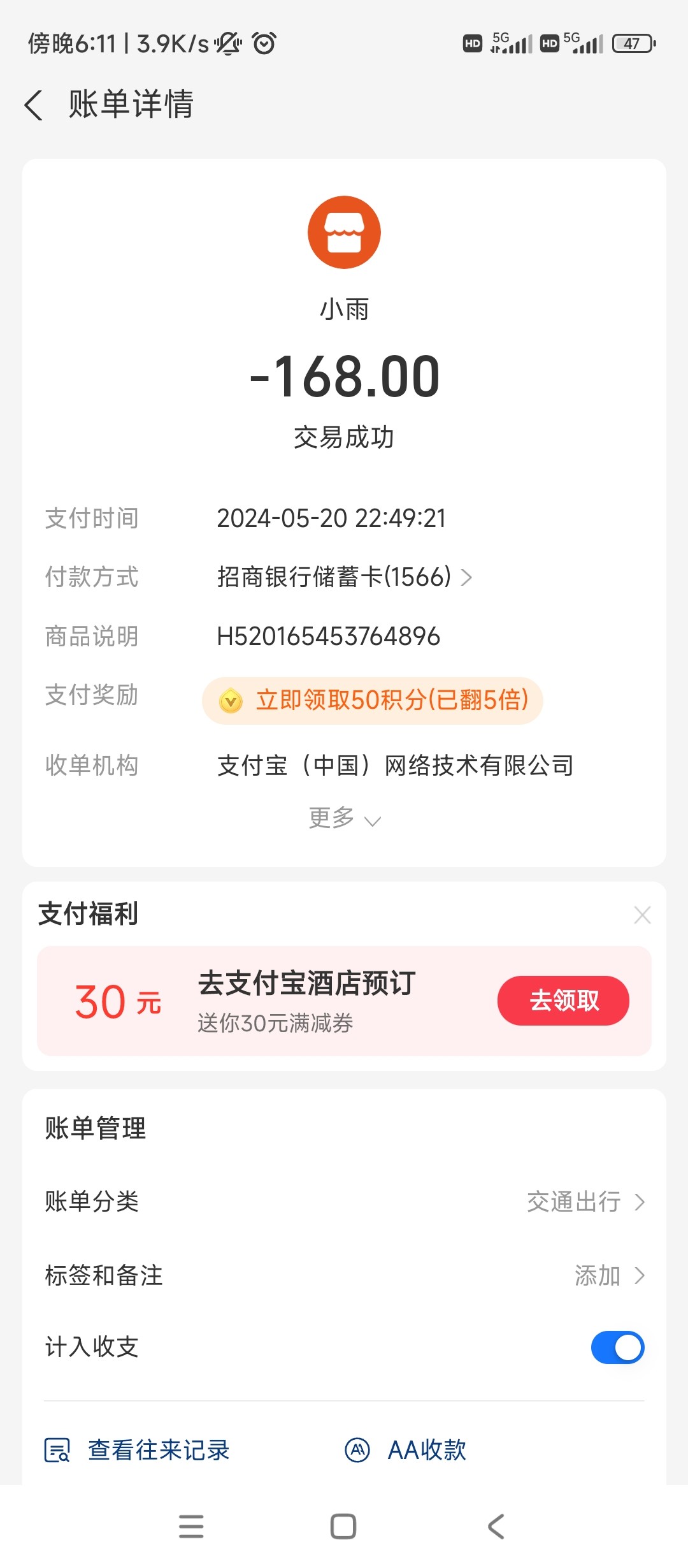Open 招商银行储蓄卡(1566) payment method details
688x1568 pixels.
pyautogui.click(x=344, y=577)
